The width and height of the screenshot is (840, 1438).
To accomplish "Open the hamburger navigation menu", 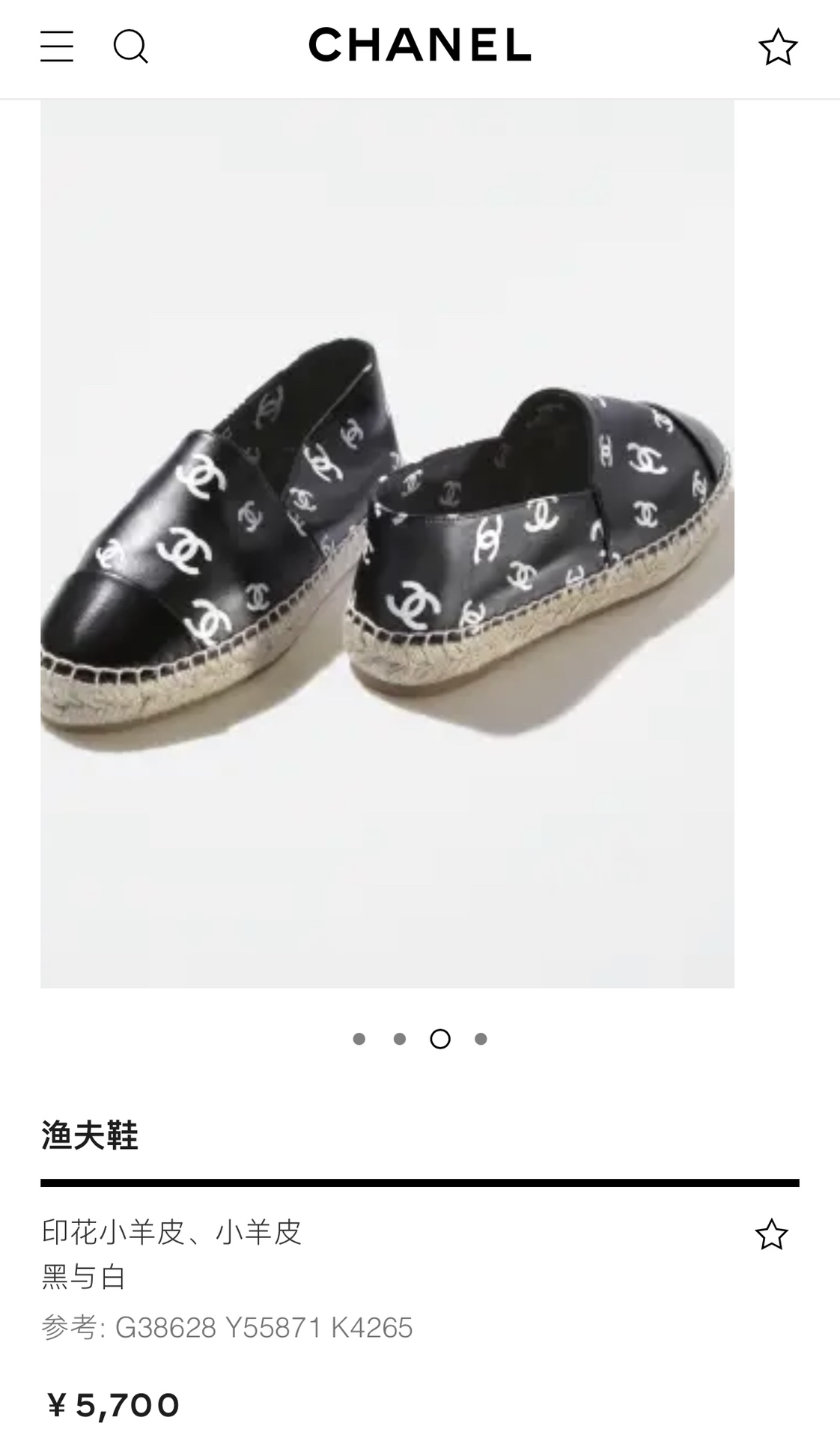I will tap(57, 46).
